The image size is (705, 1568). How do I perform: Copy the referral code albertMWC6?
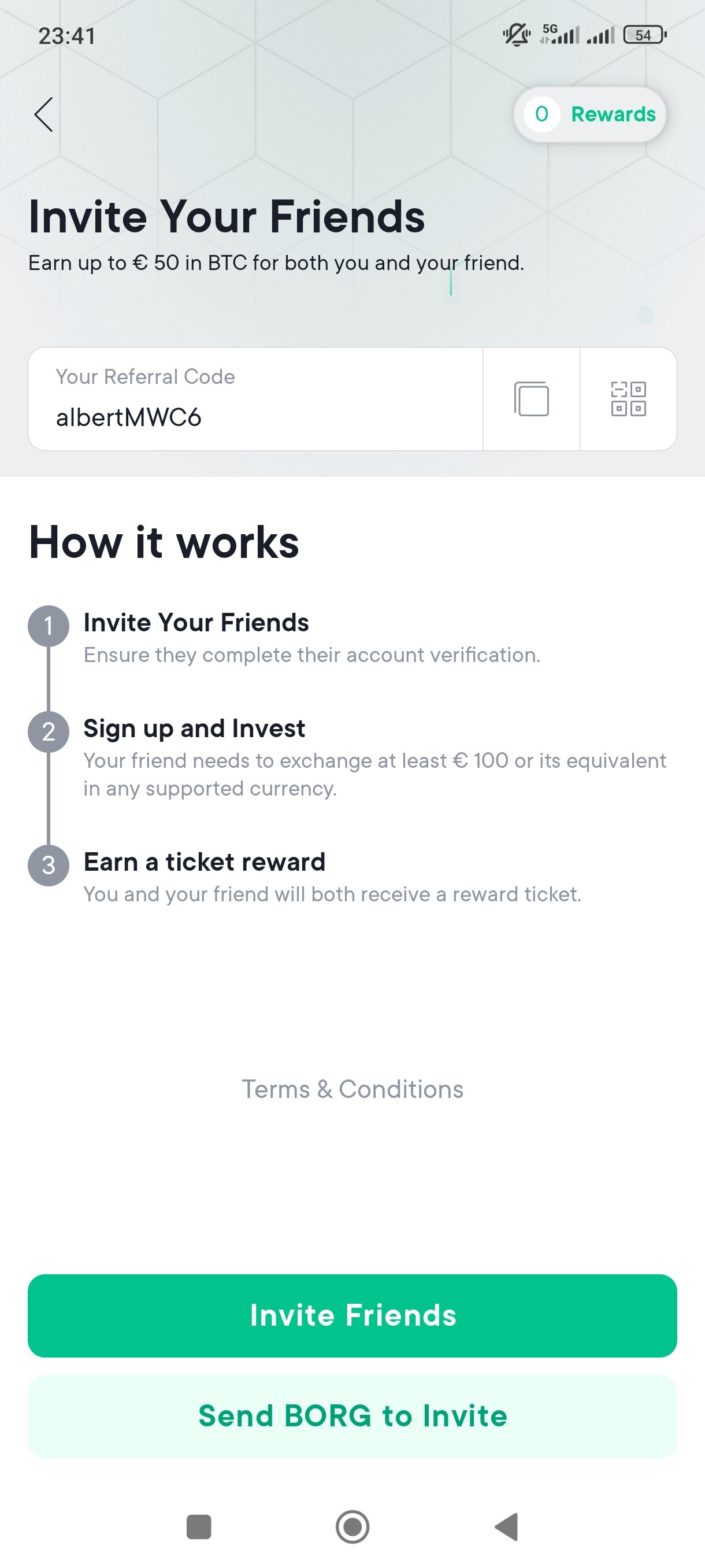pos(531,399)
